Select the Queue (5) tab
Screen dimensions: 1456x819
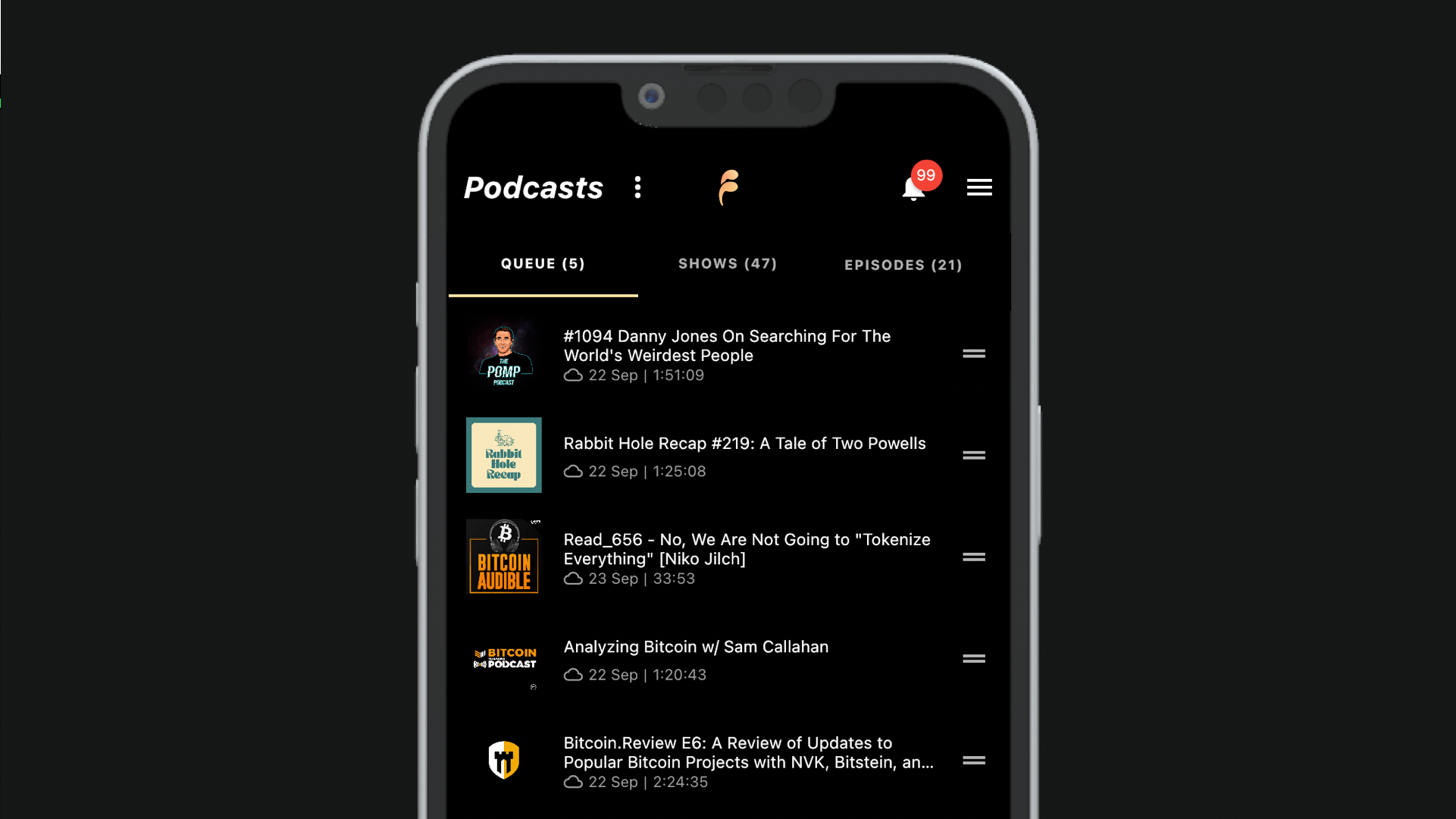(543, 264)
